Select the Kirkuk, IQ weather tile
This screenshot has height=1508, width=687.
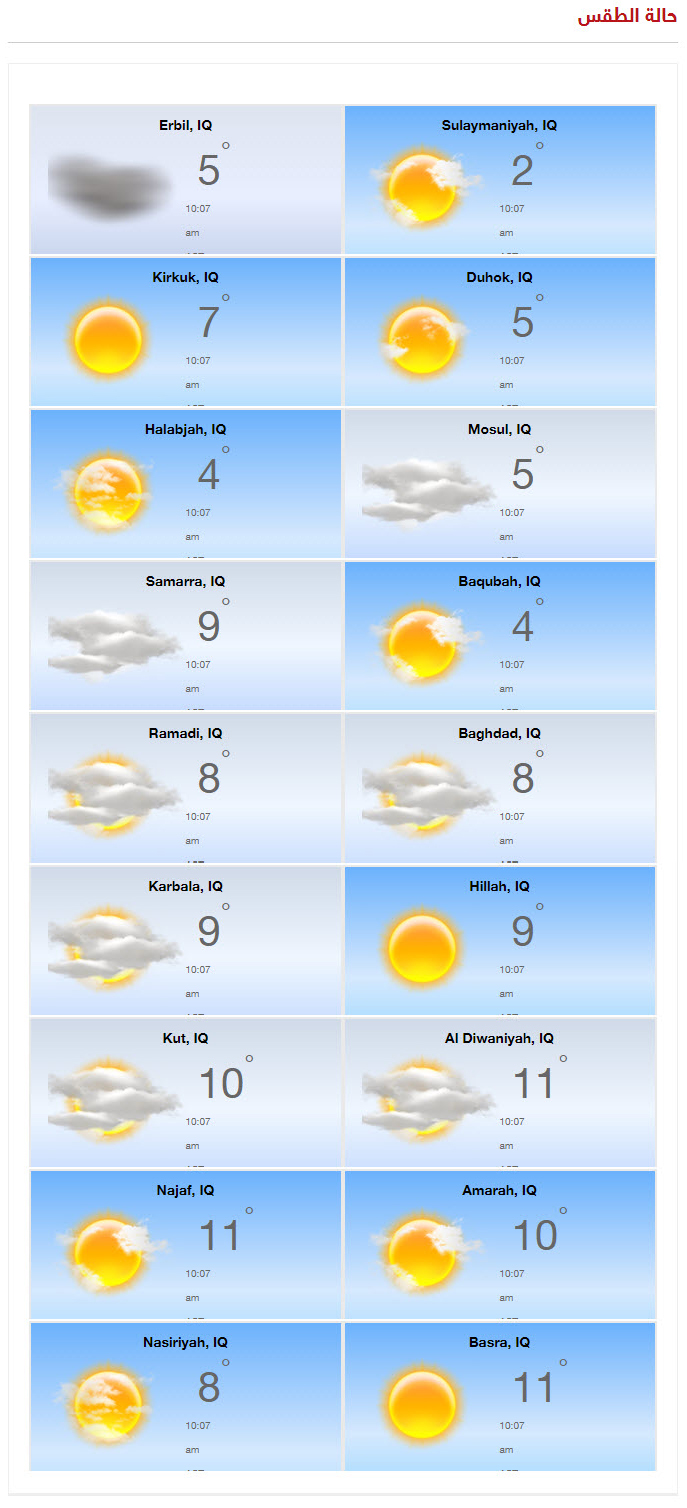pyautogui.click(x=186, y=332)
